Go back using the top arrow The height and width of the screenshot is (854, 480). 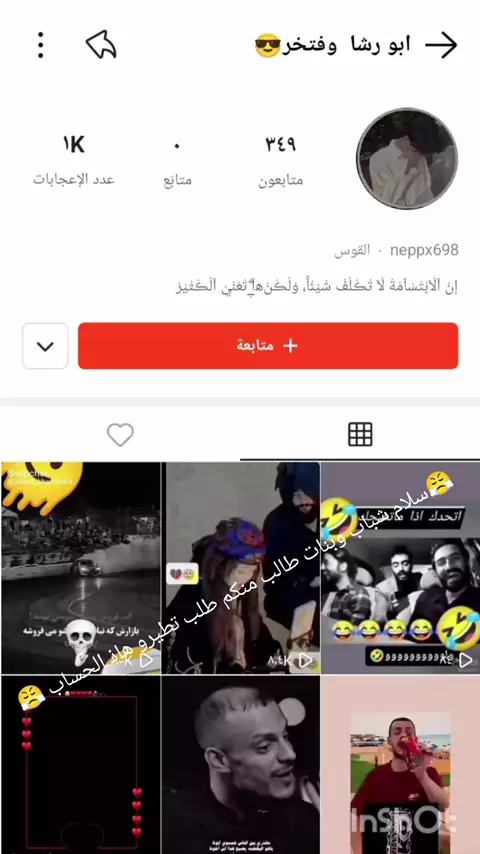point(441,45)
